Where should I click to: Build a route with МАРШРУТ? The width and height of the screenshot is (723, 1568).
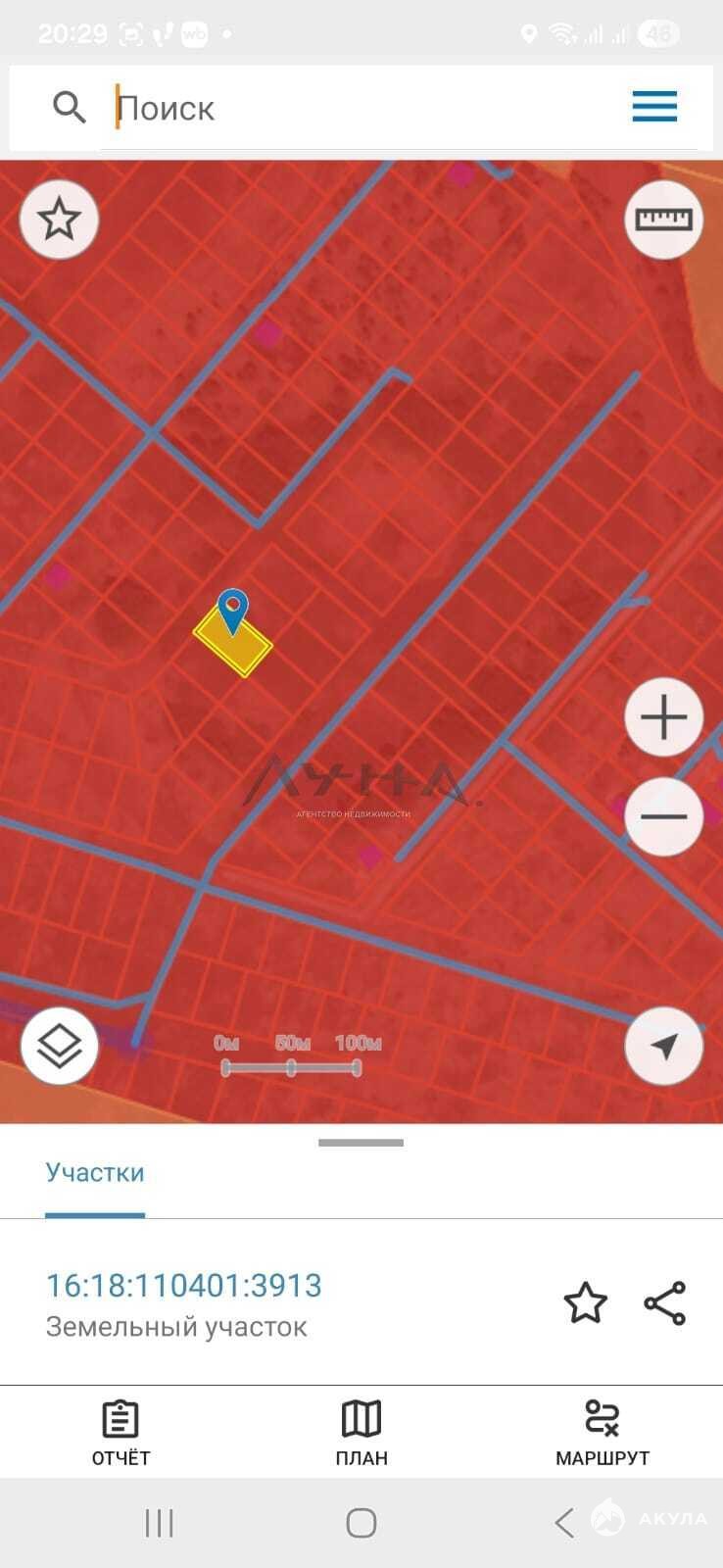(602, 1433)
